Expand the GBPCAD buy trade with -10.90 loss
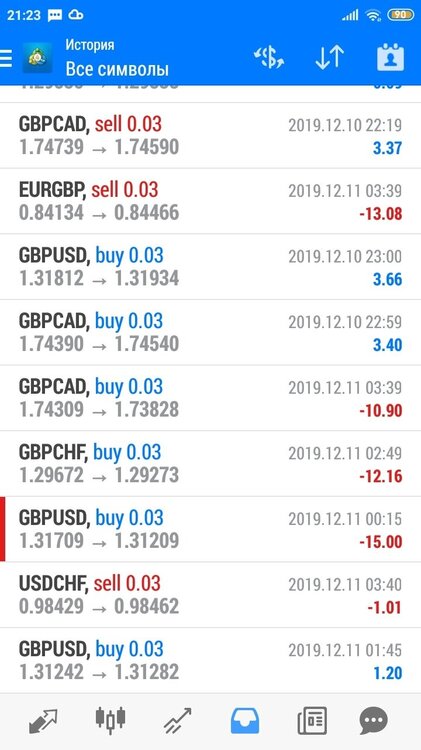Viewport: 421px width, 750px height. (210, 398)
